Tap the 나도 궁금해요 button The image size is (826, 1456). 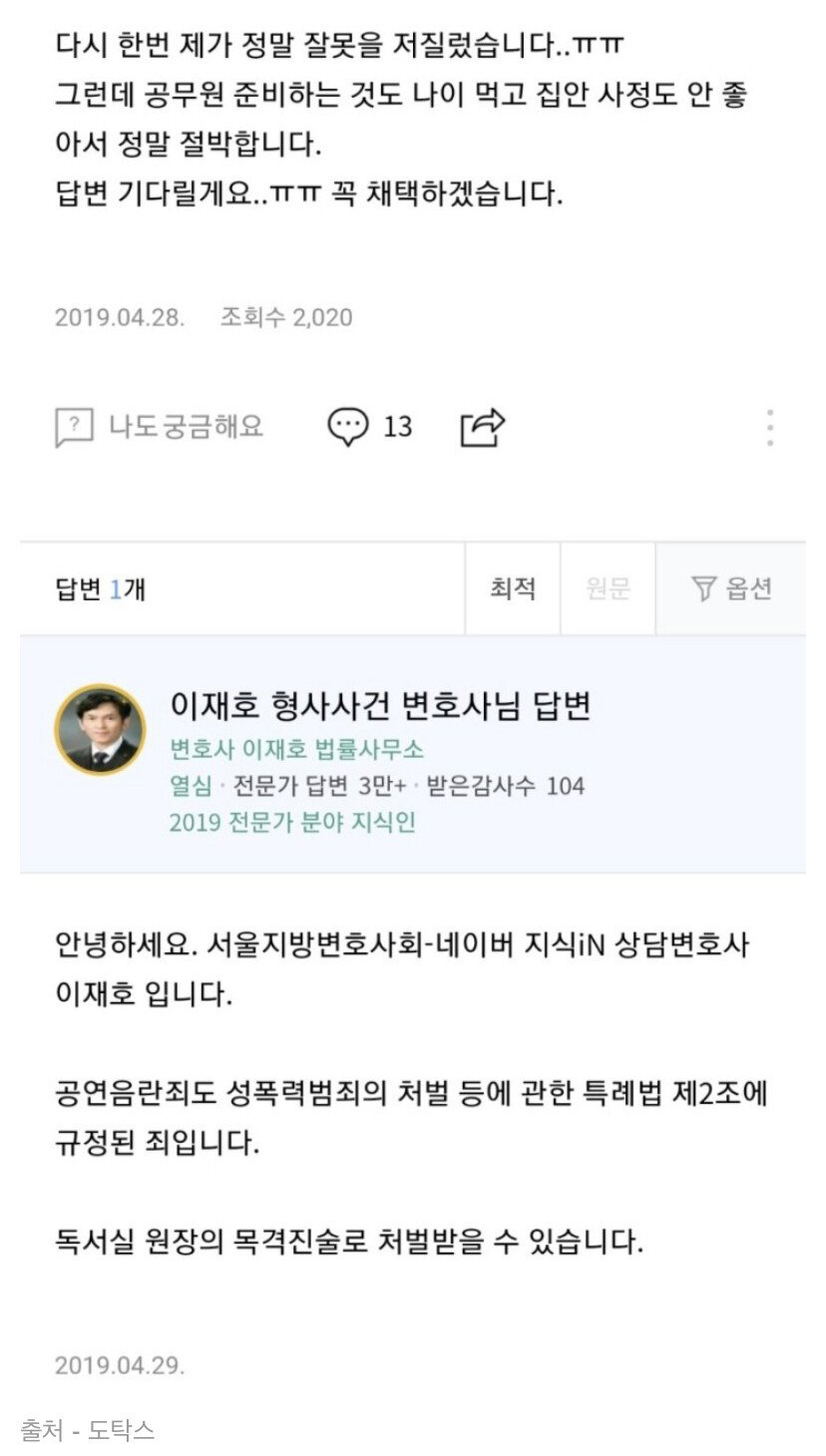(x=160, y=427)
